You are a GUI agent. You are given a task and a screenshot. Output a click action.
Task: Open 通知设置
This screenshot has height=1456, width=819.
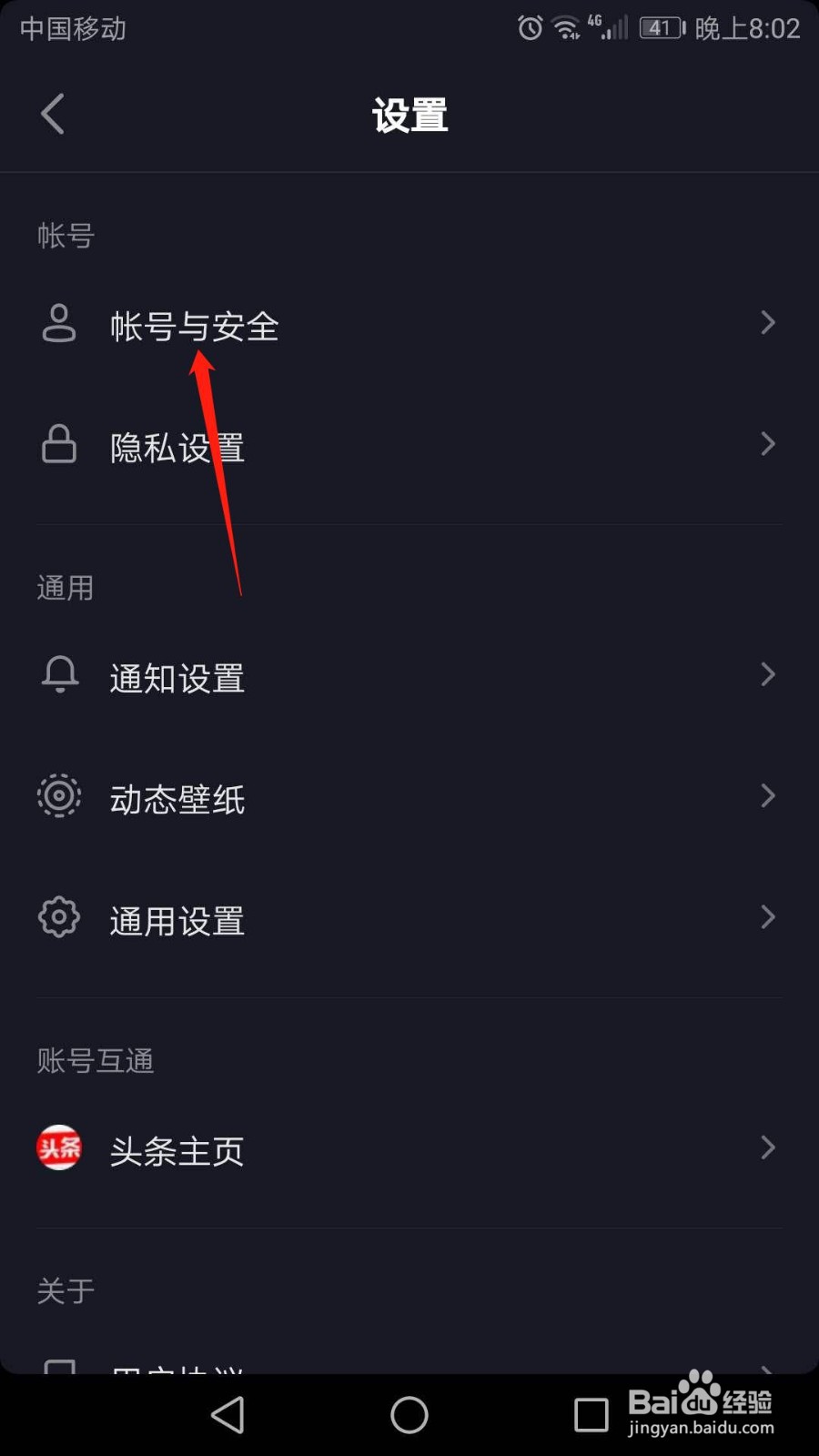(409, 676)
